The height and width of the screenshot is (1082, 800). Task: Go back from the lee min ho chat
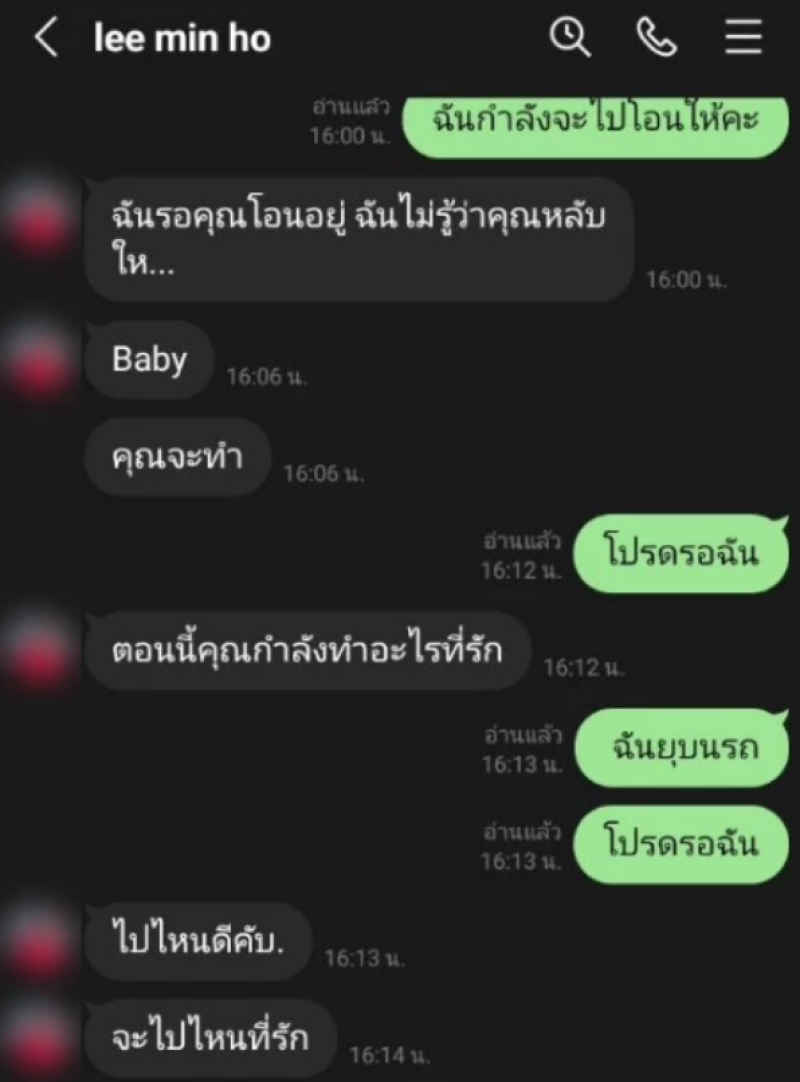[x=46, y=39]
